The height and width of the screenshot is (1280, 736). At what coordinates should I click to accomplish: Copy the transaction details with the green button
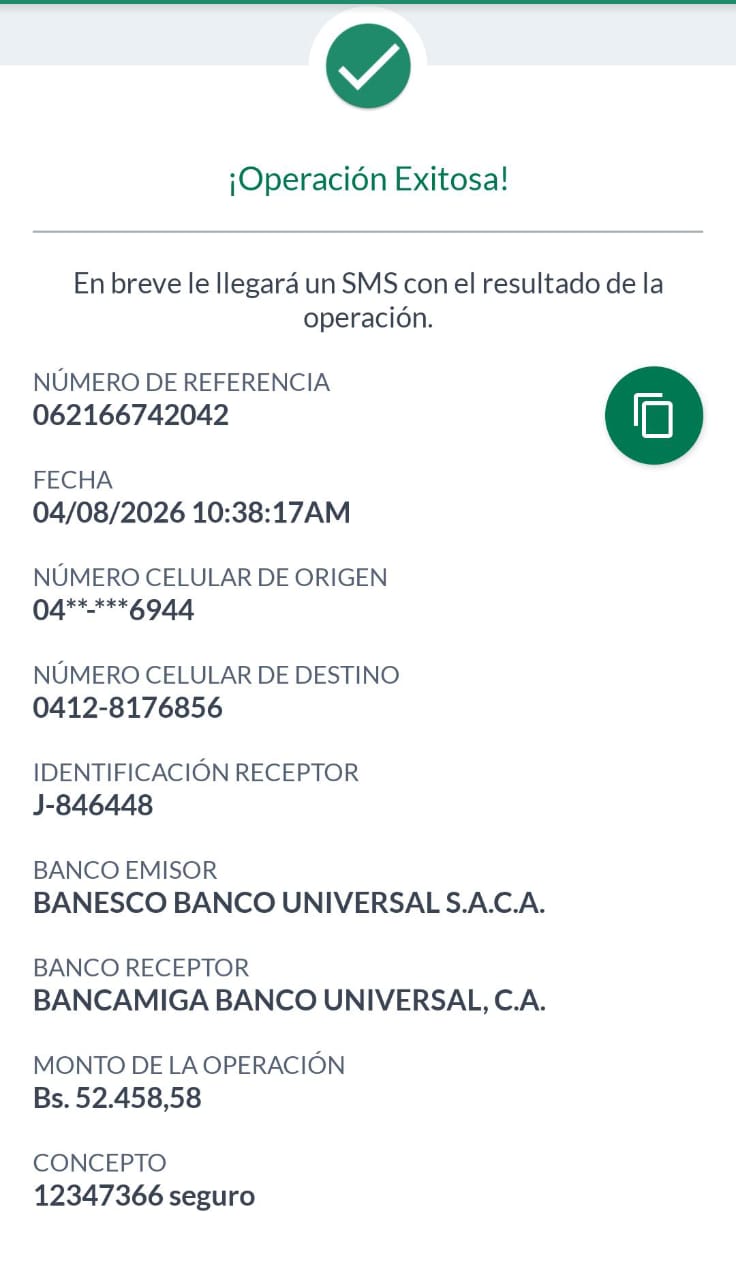point(654,415)
